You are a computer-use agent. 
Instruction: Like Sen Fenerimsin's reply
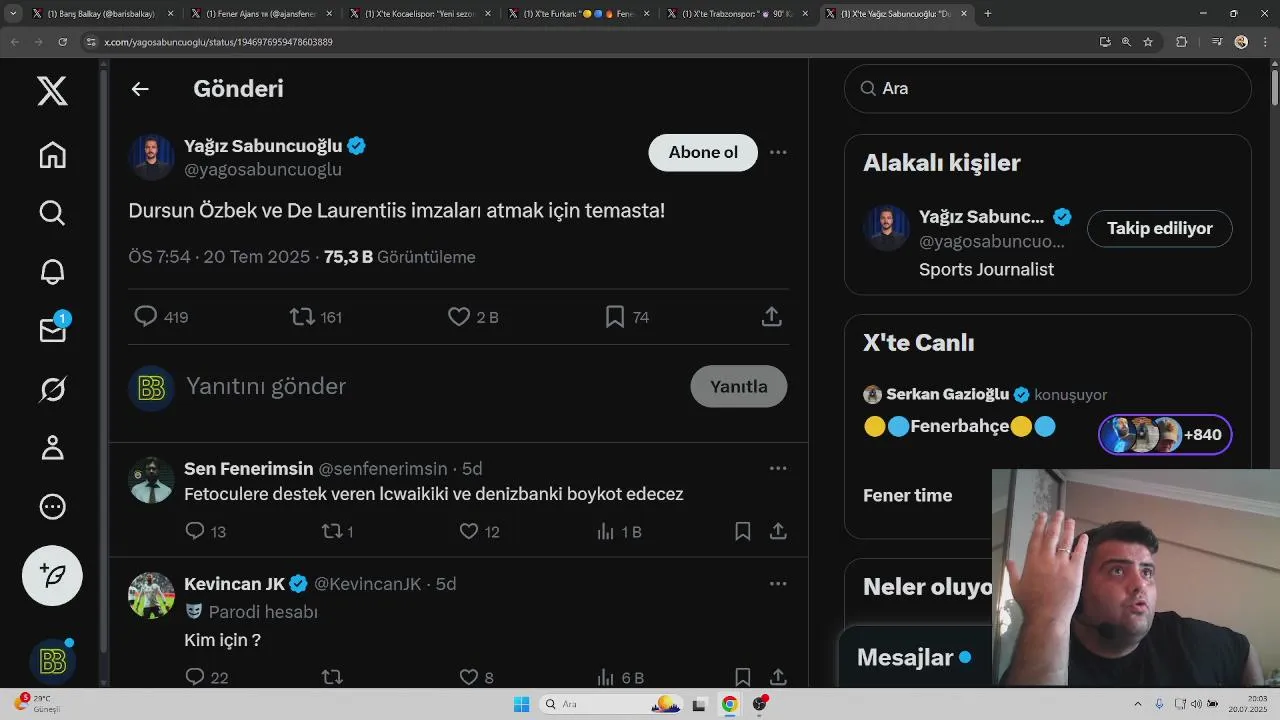(x=469, y=531)
